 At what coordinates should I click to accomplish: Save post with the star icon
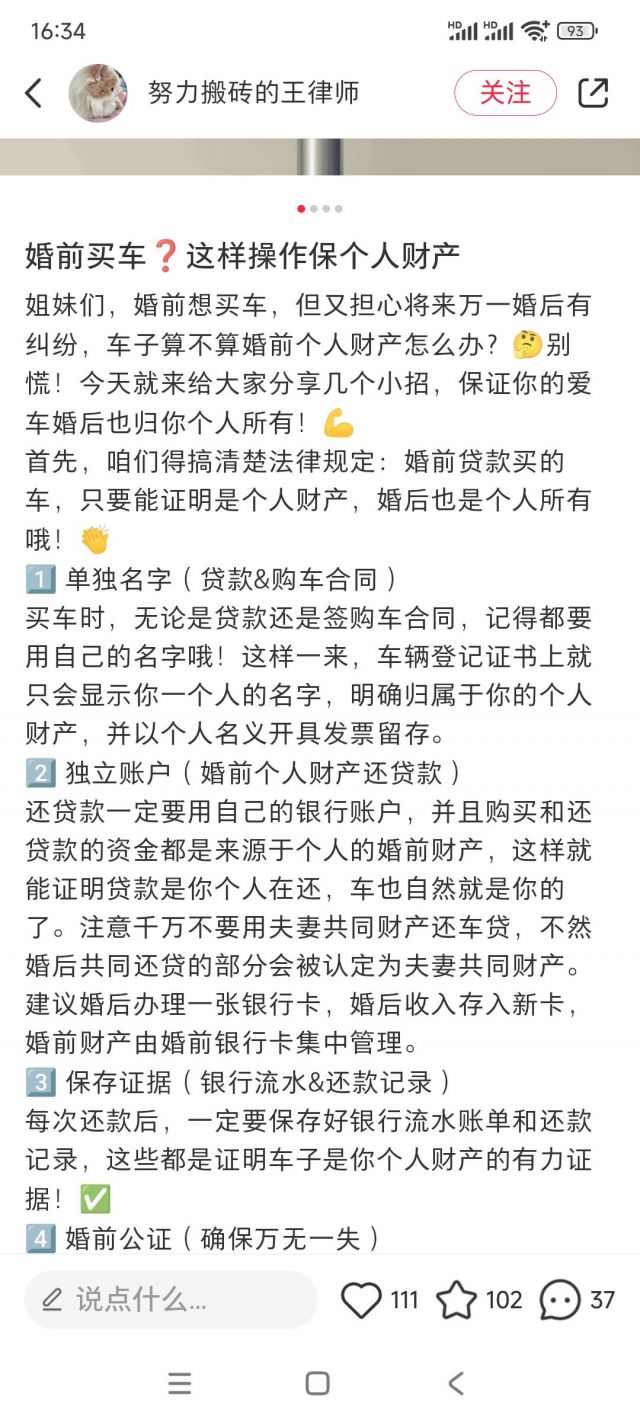click(457, 1299)
